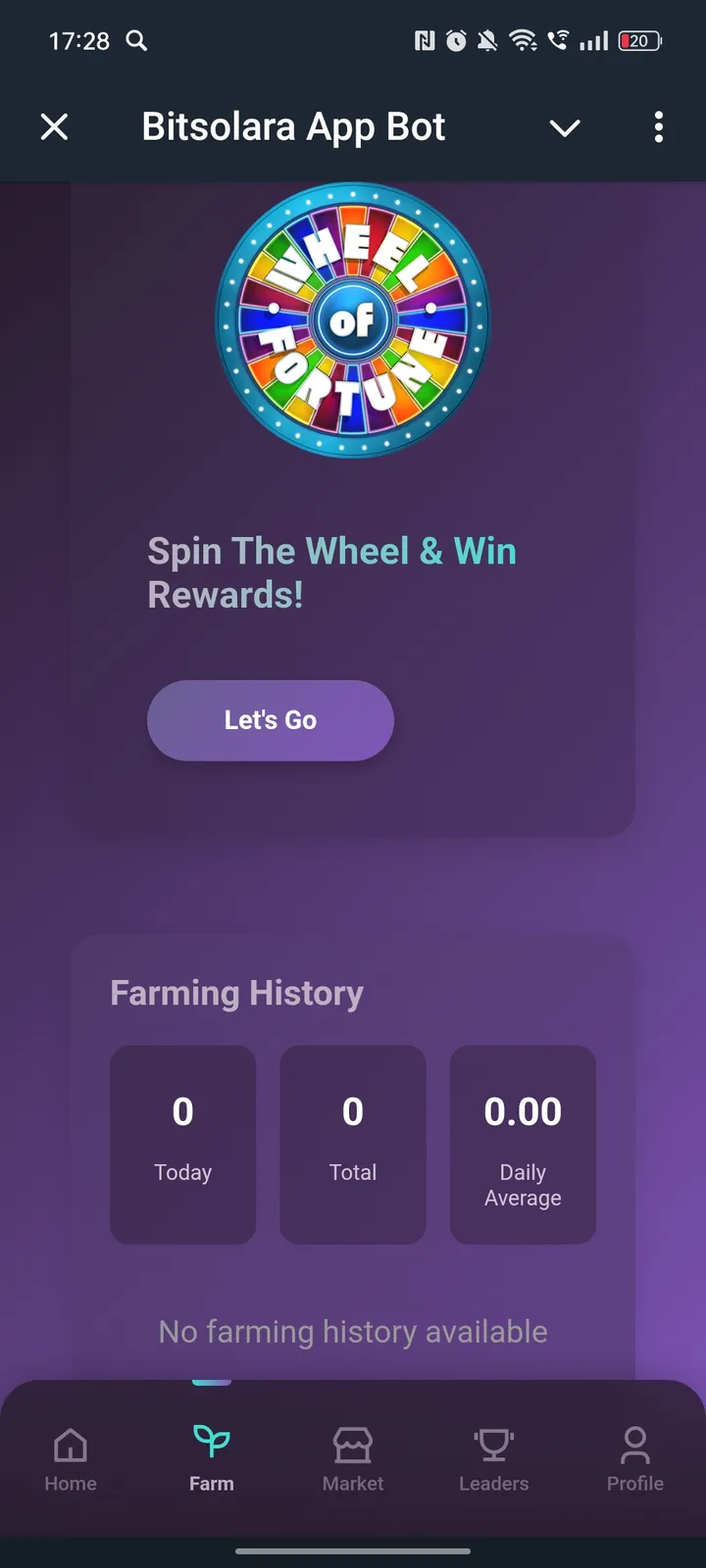Open the three-dot options menu
The image size is (706, 1568).
click(658, 127)
